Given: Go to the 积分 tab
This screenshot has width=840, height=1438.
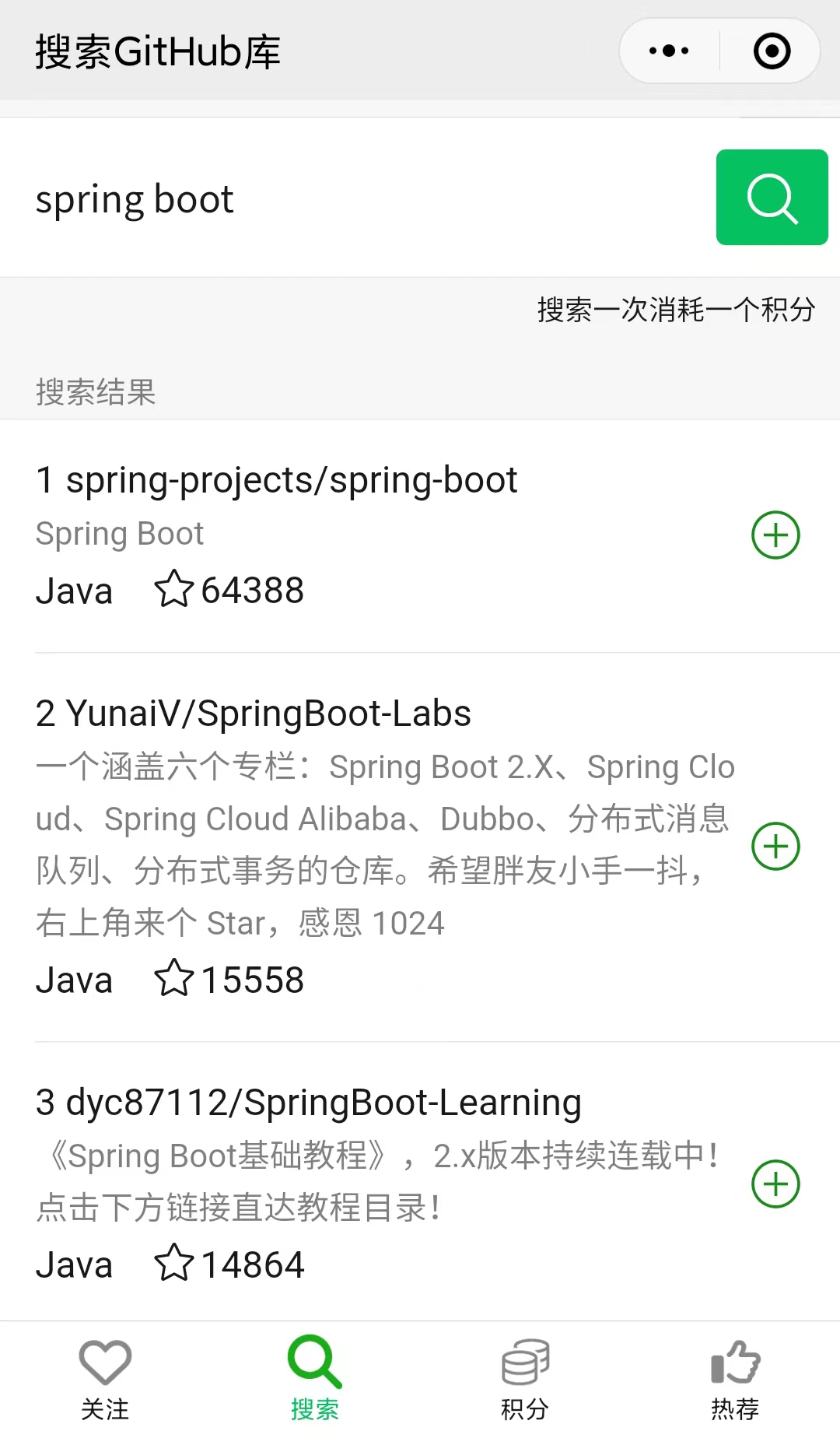Looking at the screenshot, I should 525,1379.
